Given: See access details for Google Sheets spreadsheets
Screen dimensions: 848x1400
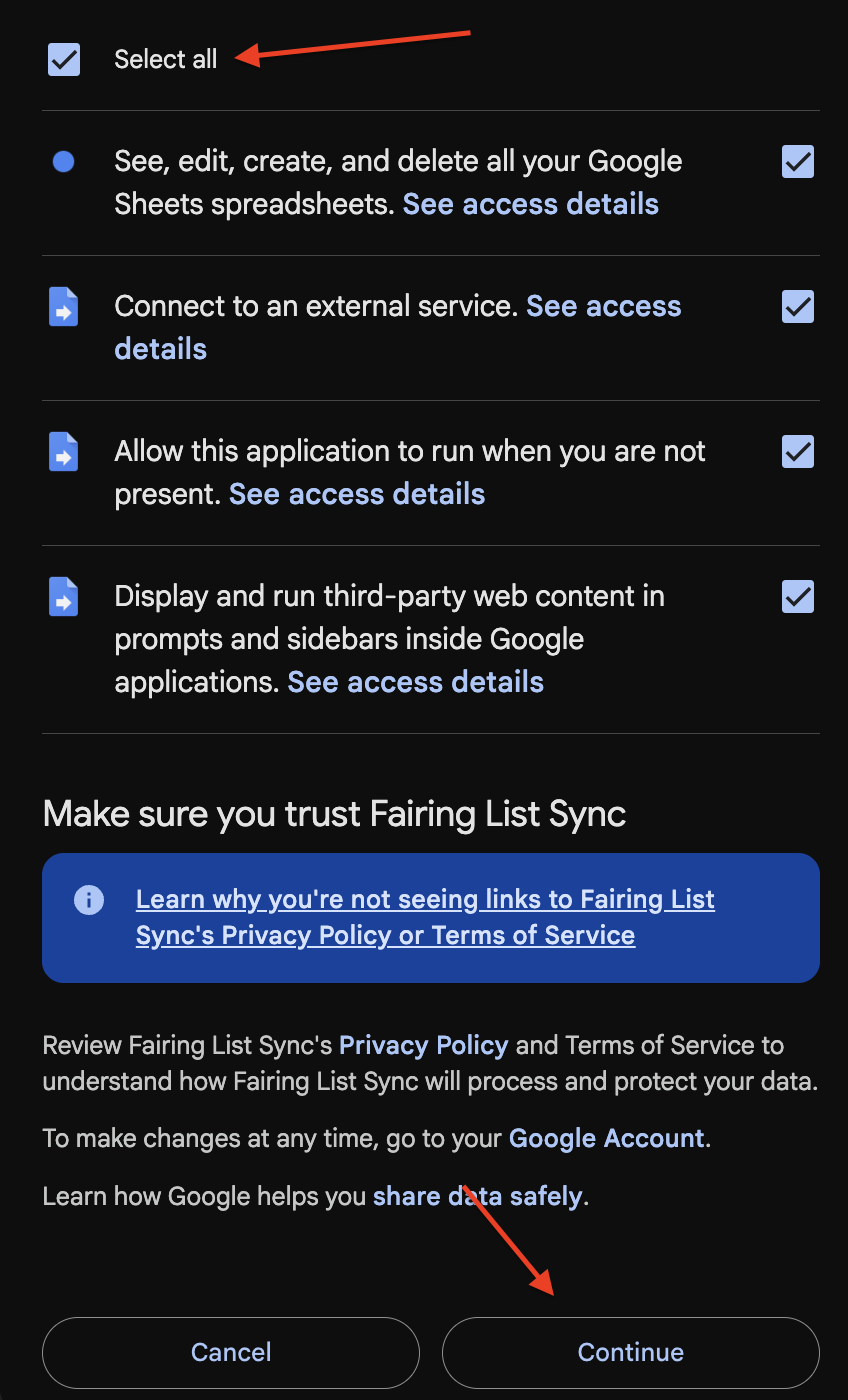Looking at the screenshot, I should [530, 204].
